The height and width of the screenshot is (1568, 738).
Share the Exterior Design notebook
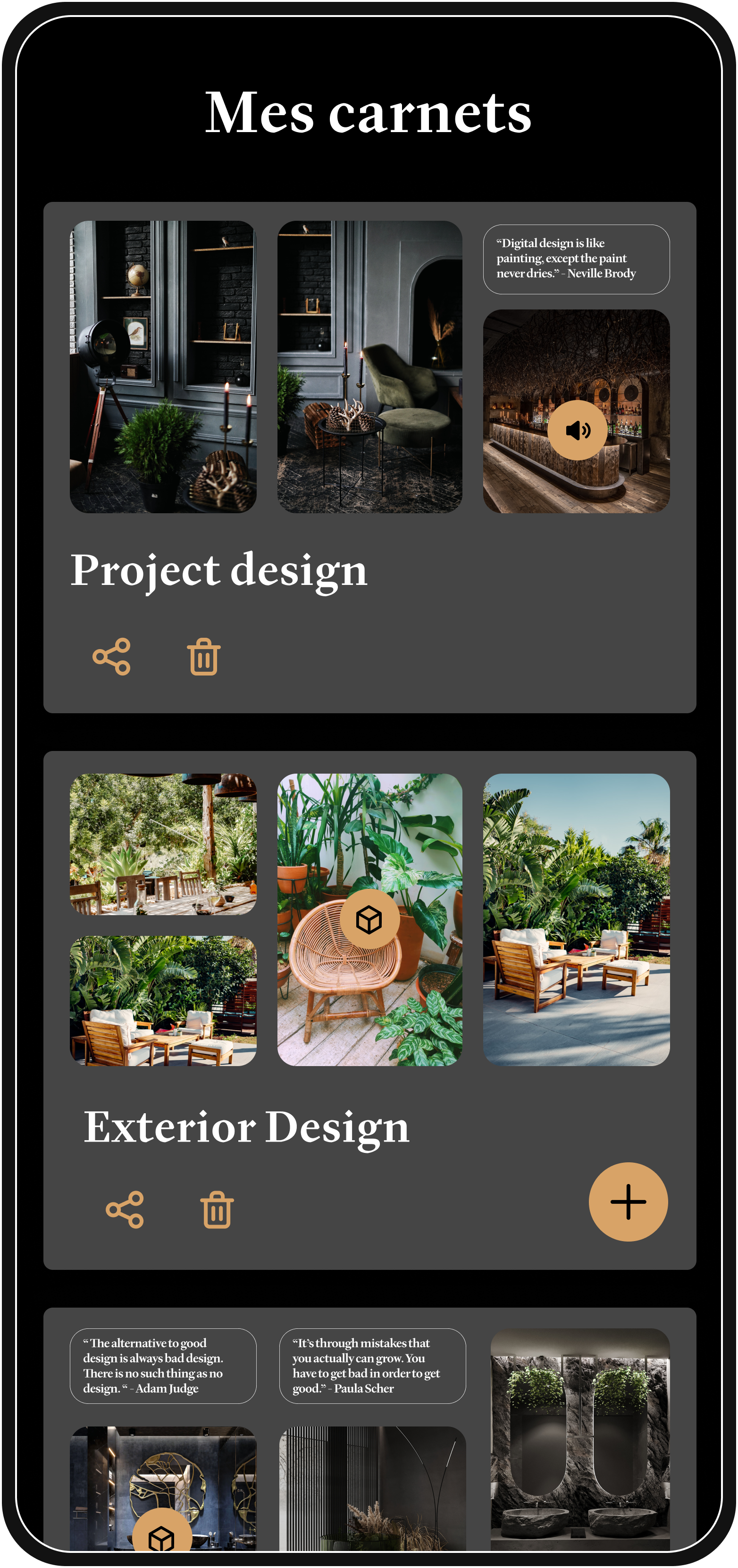click(x=125, y=1209)
